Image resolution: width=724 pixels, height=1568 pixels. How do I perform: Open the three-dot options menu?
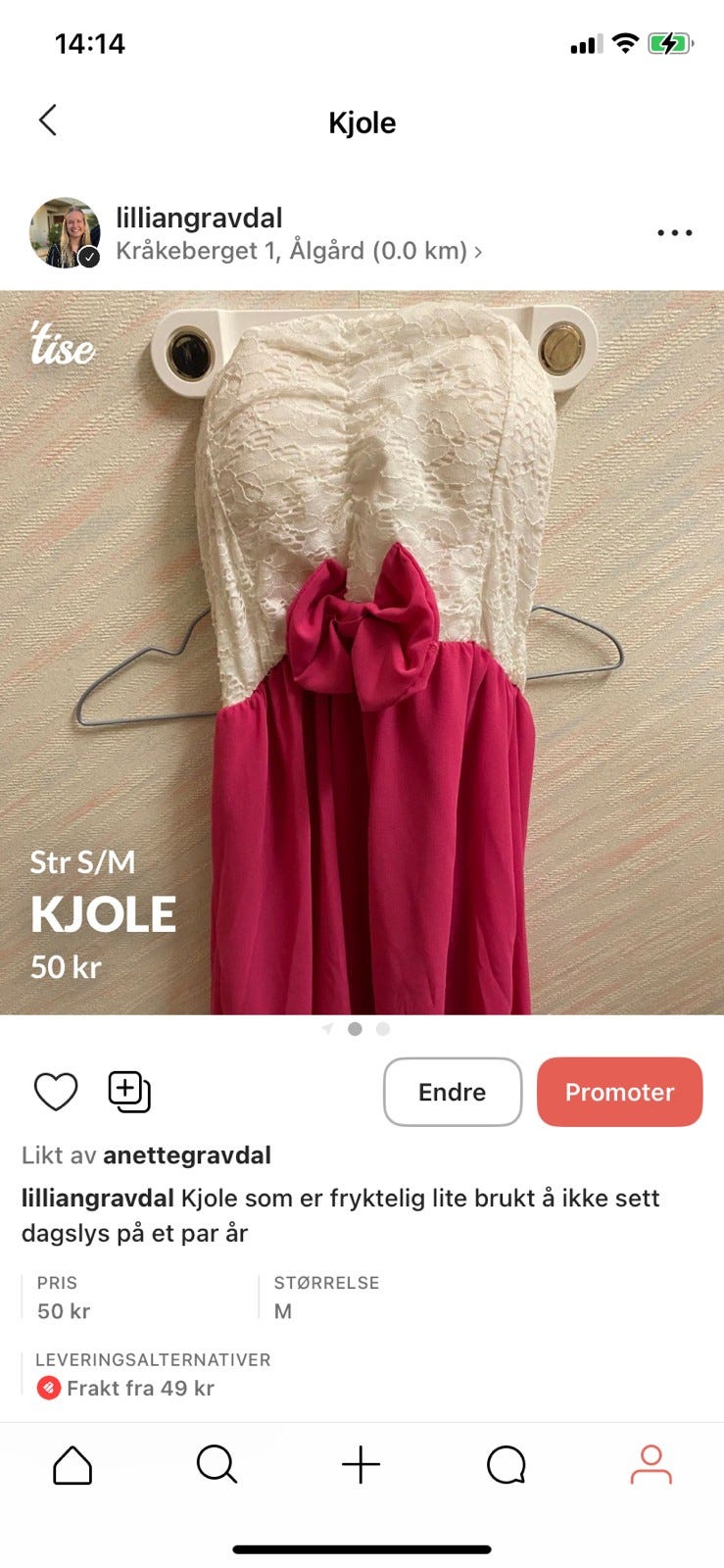(x=673, y=232)
